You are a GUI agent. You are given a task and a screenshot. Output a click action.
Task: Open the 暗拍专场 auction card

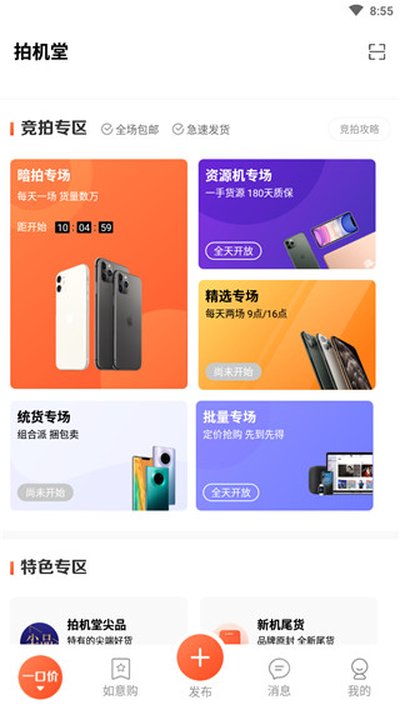[99, 273]
